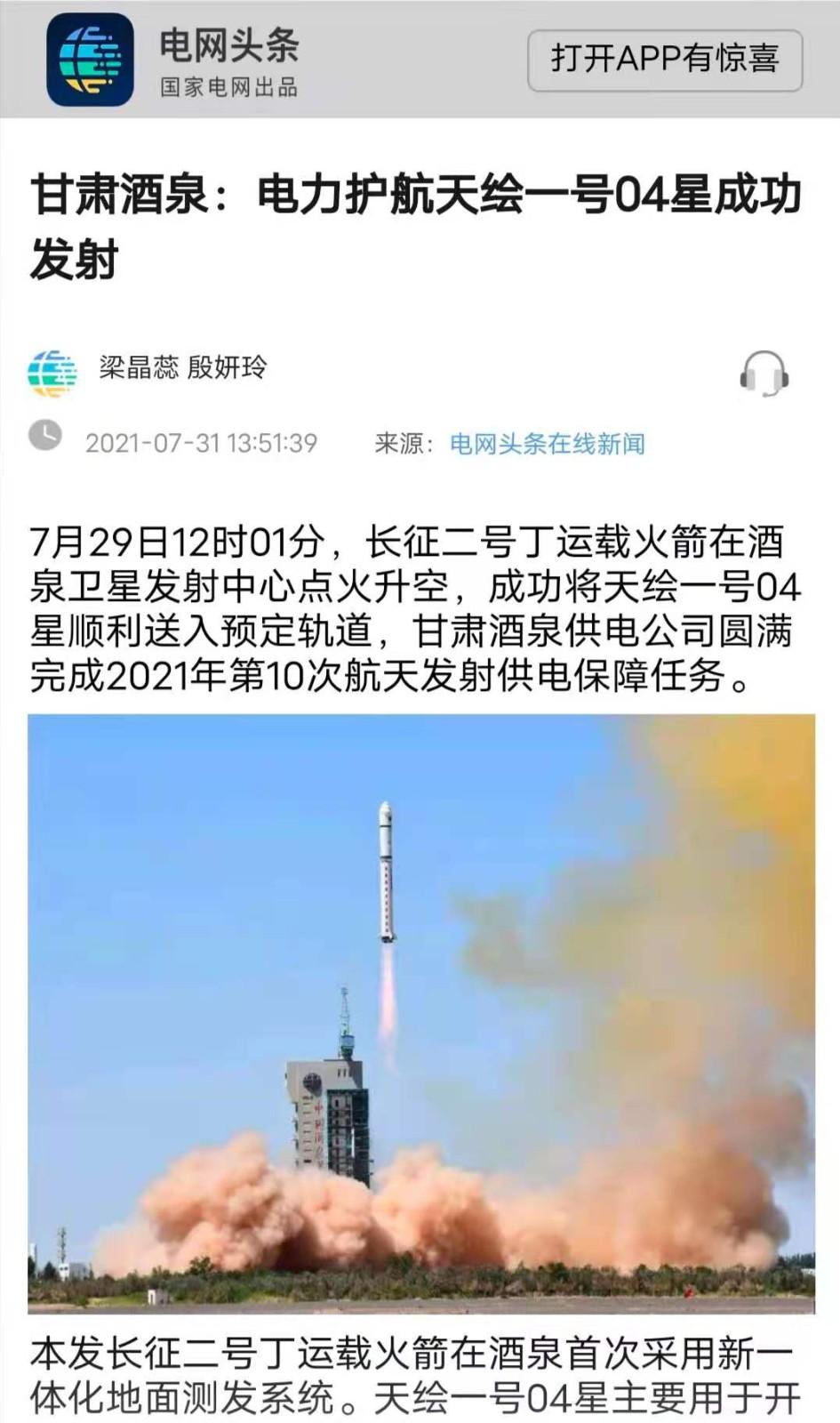Viewport: 840px width, 1423px height.
Task: Tap the 打开APP有惊喜 button
Action: 665,60
